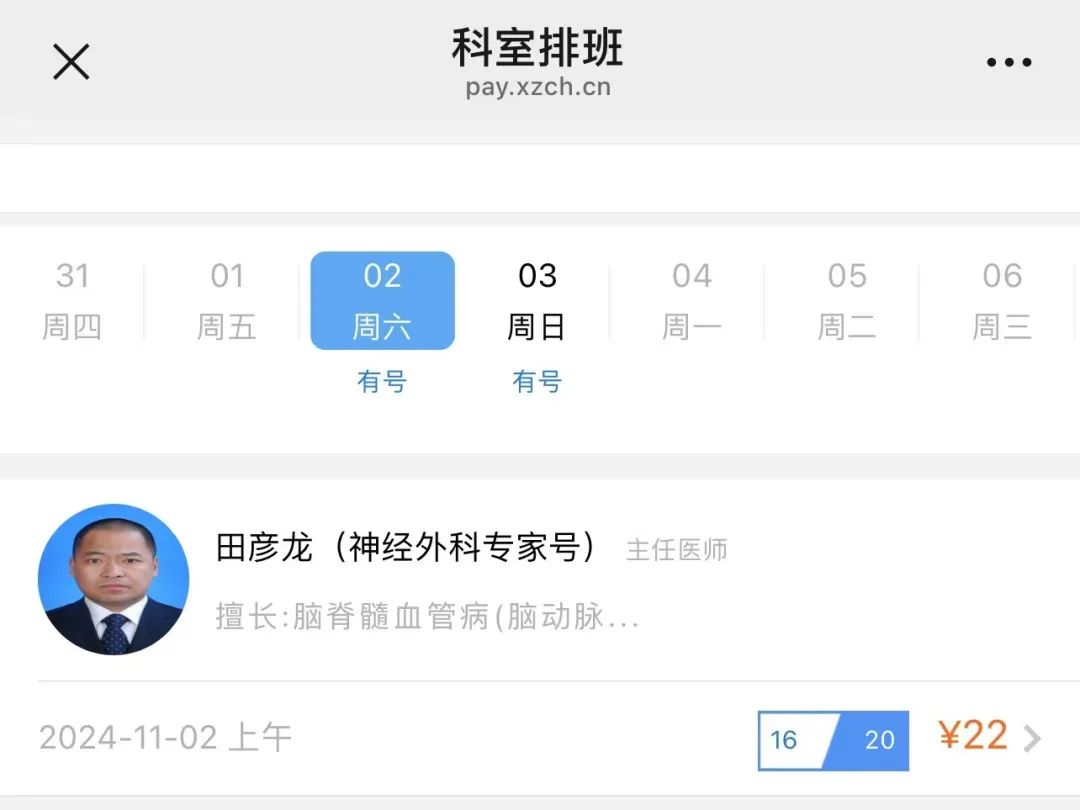Select date 06 周三
This screenshot has height=810, width=1080.
[1002, 300]
